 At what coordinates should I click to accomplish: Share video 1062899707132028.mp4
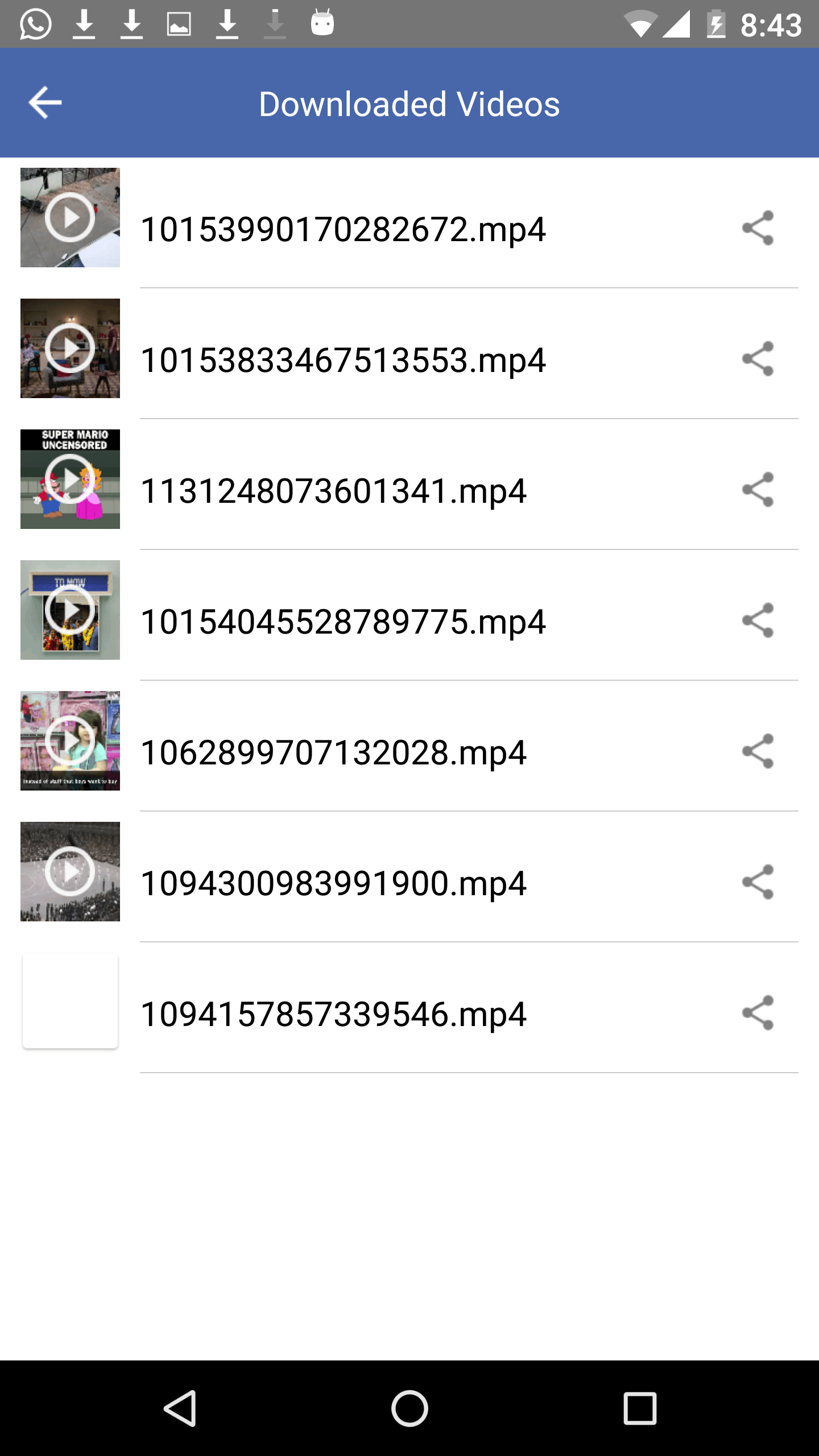(x=758, y=751)
